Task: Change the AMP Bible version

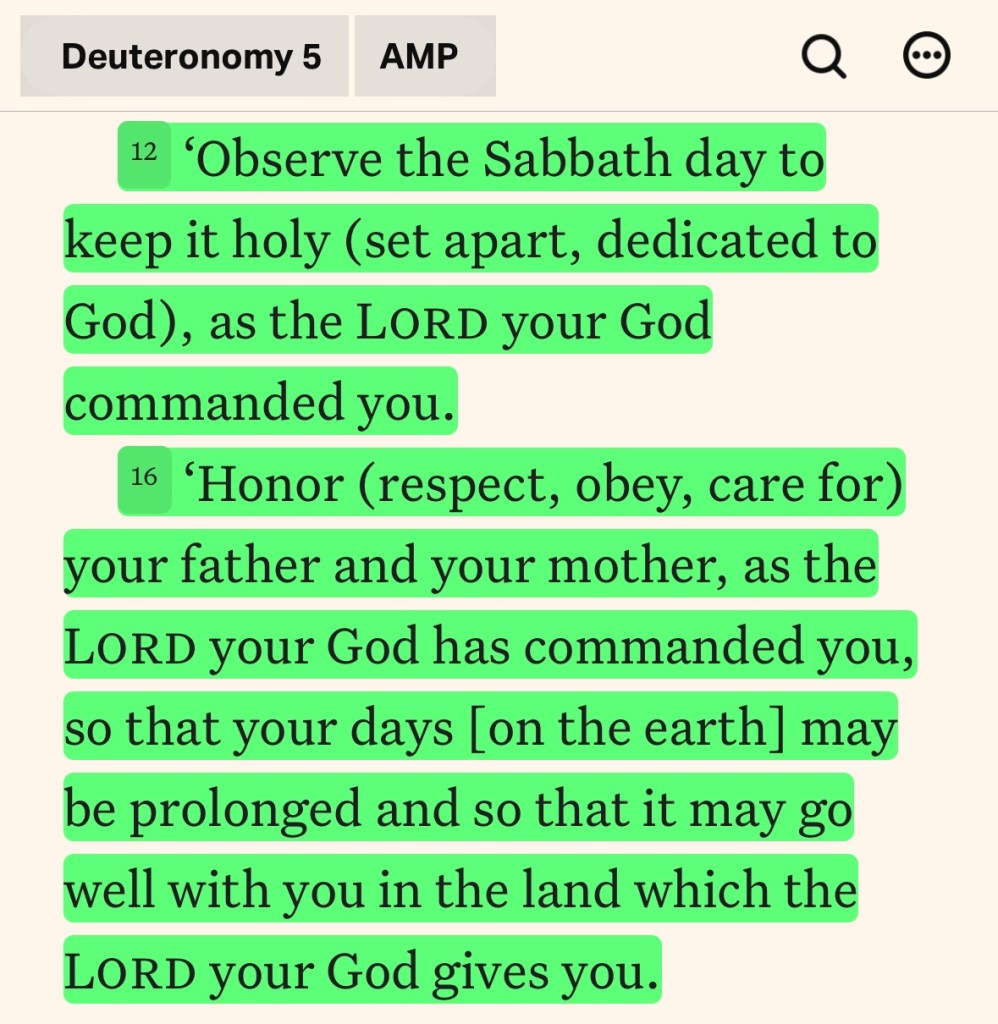Action: tap(425, 57)
